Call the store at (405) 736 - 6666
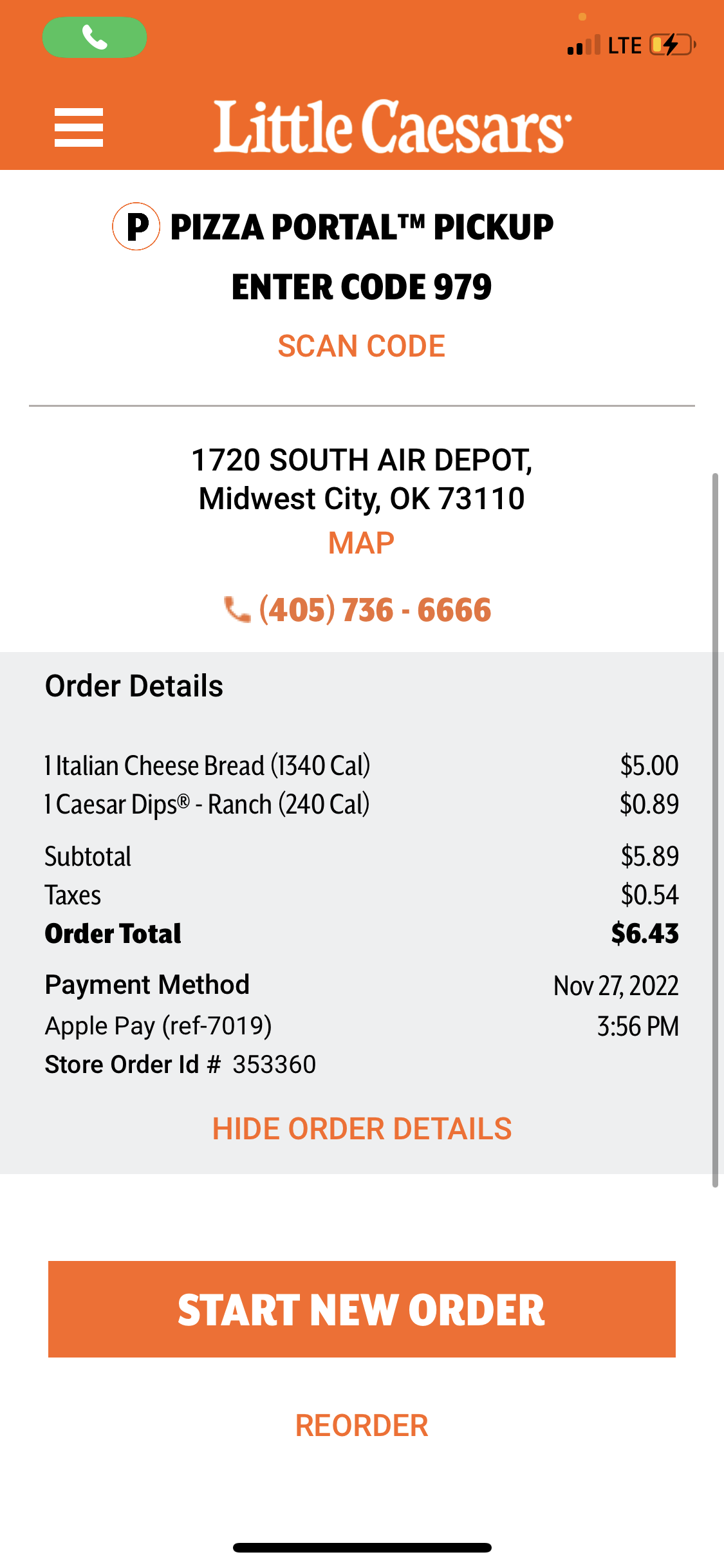The image size is (724, 1568). 374,610
